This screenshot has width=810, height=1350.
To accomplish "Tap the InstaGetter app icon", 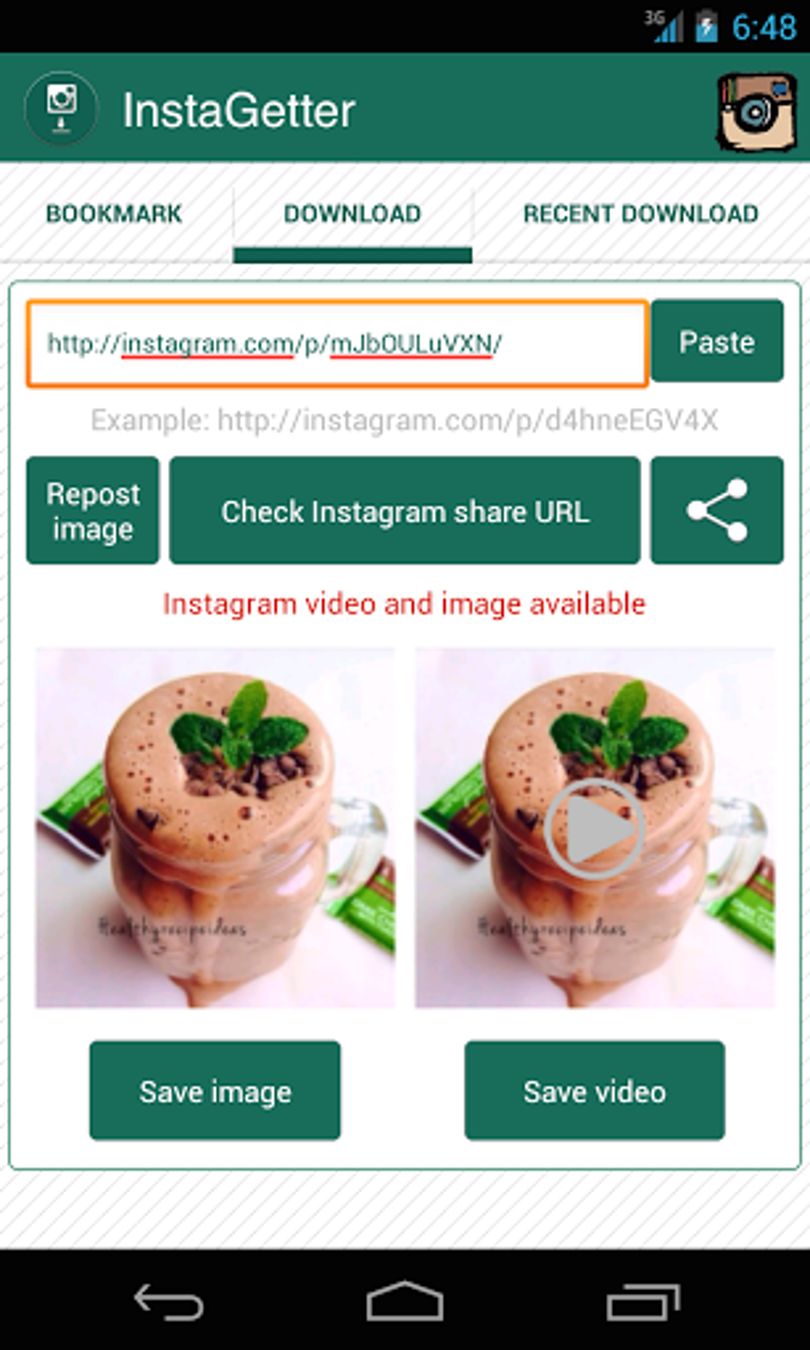I will (x=62, y=109).
